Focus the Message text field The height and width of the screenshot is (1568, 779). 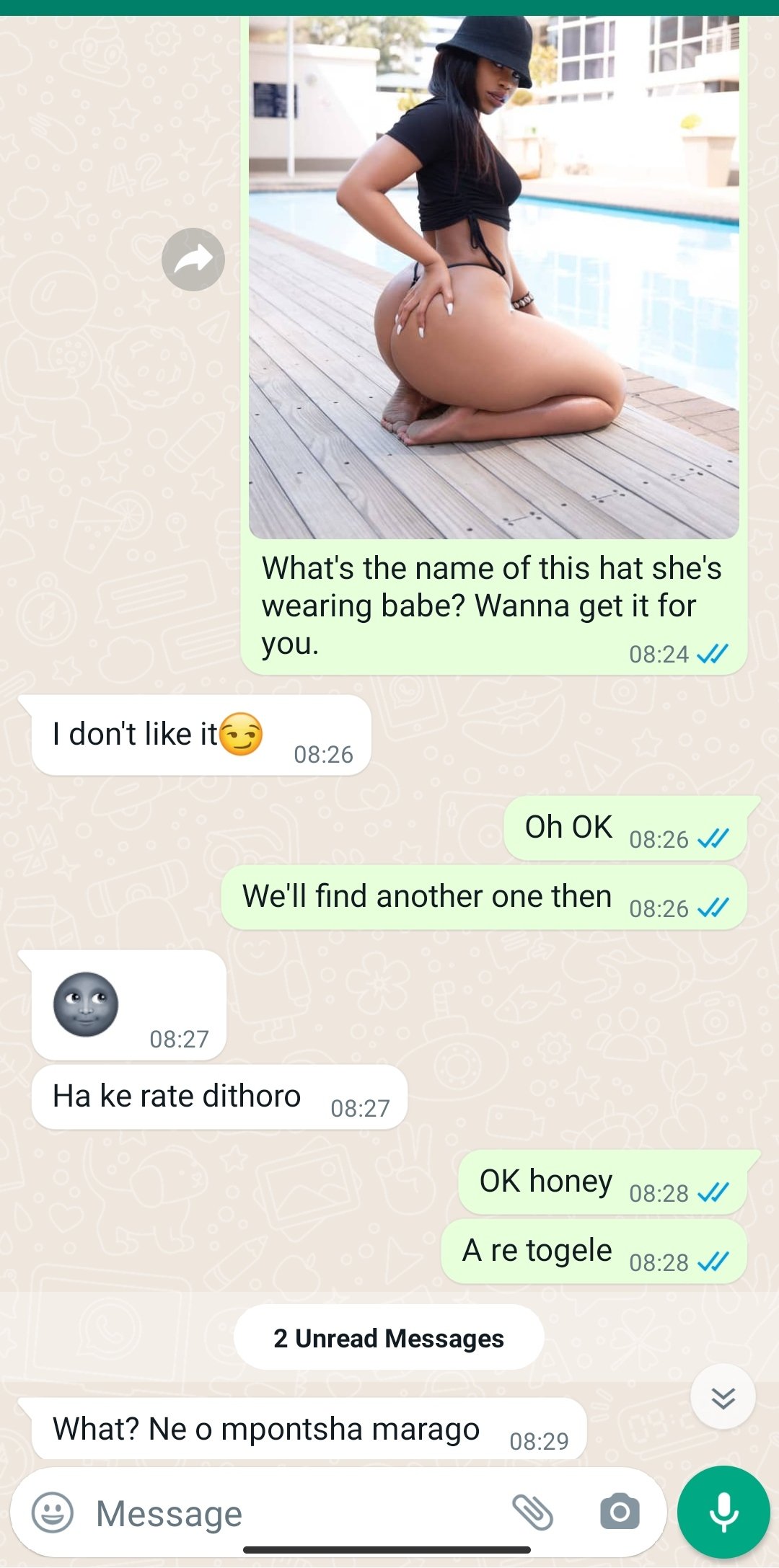289,1513
